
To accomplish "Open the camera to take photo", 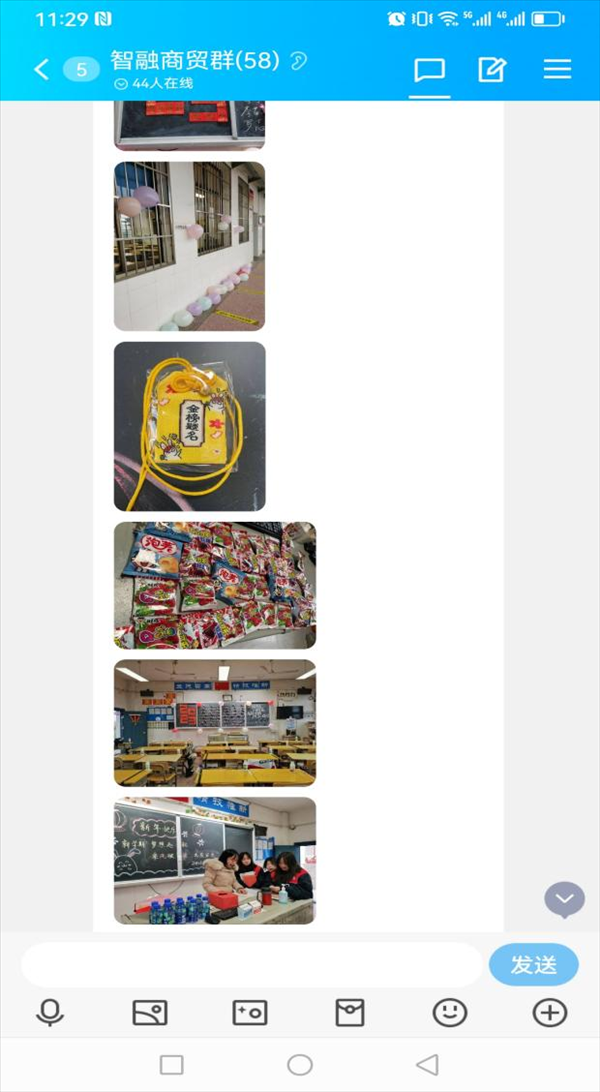I will [250, 1013].
